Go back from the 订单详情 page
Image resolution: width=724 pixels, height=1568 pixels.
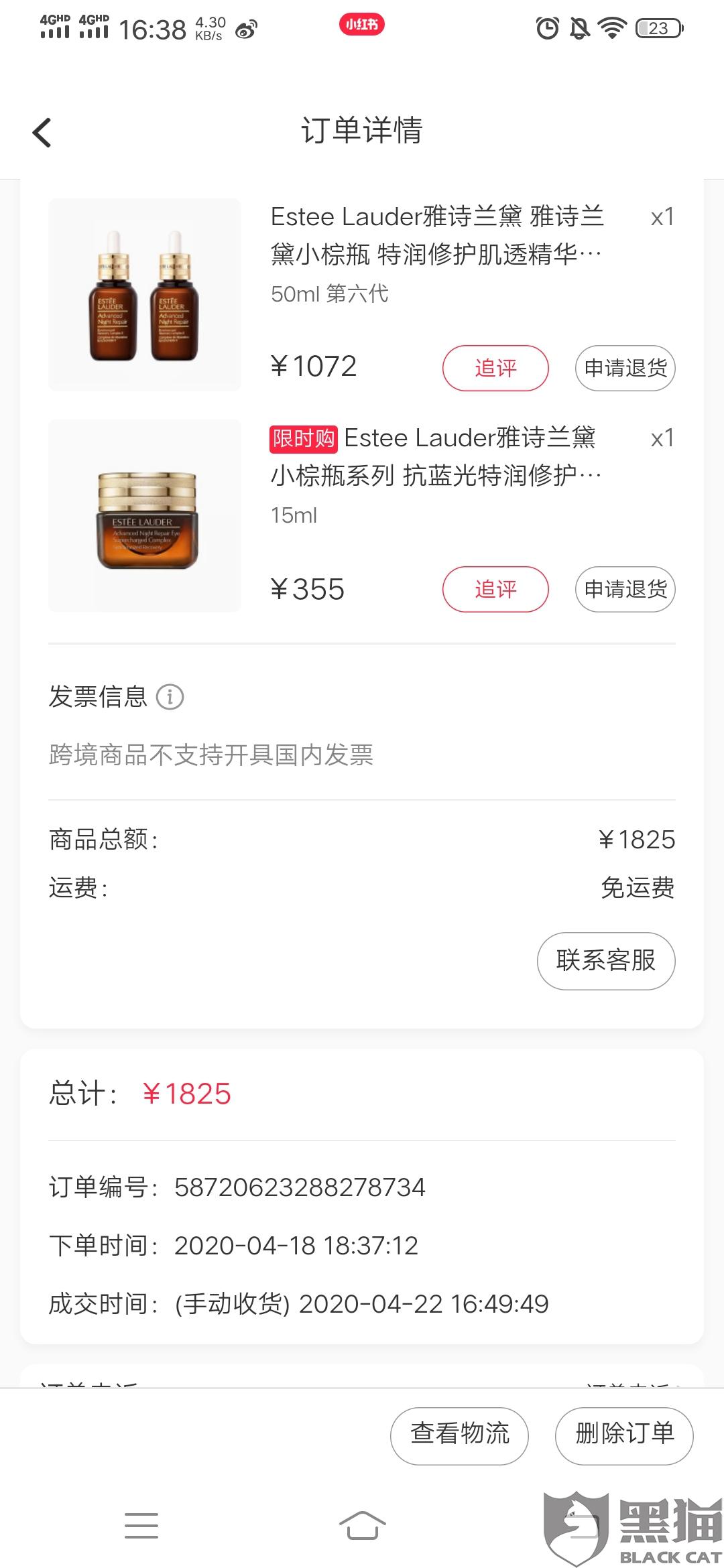[x=42, y=132]
